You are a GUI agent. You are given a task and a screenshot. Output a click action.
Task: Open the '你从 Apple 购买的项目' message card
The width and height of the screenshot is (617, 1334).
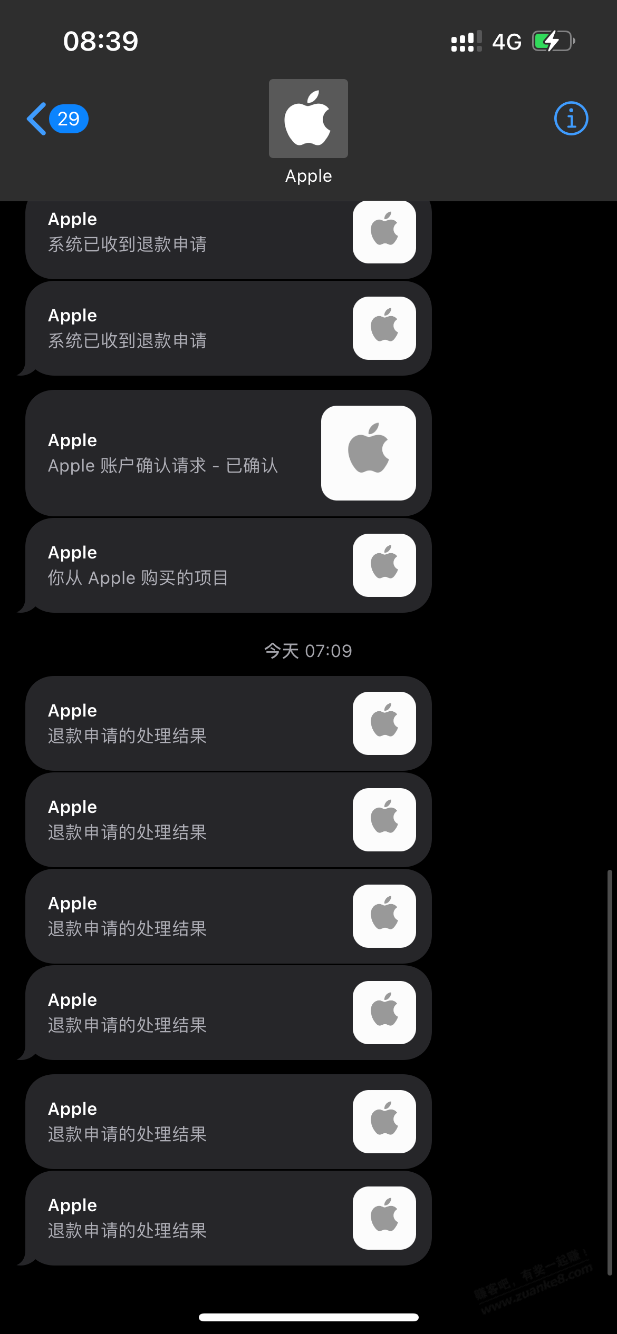[x=228, y=565]
